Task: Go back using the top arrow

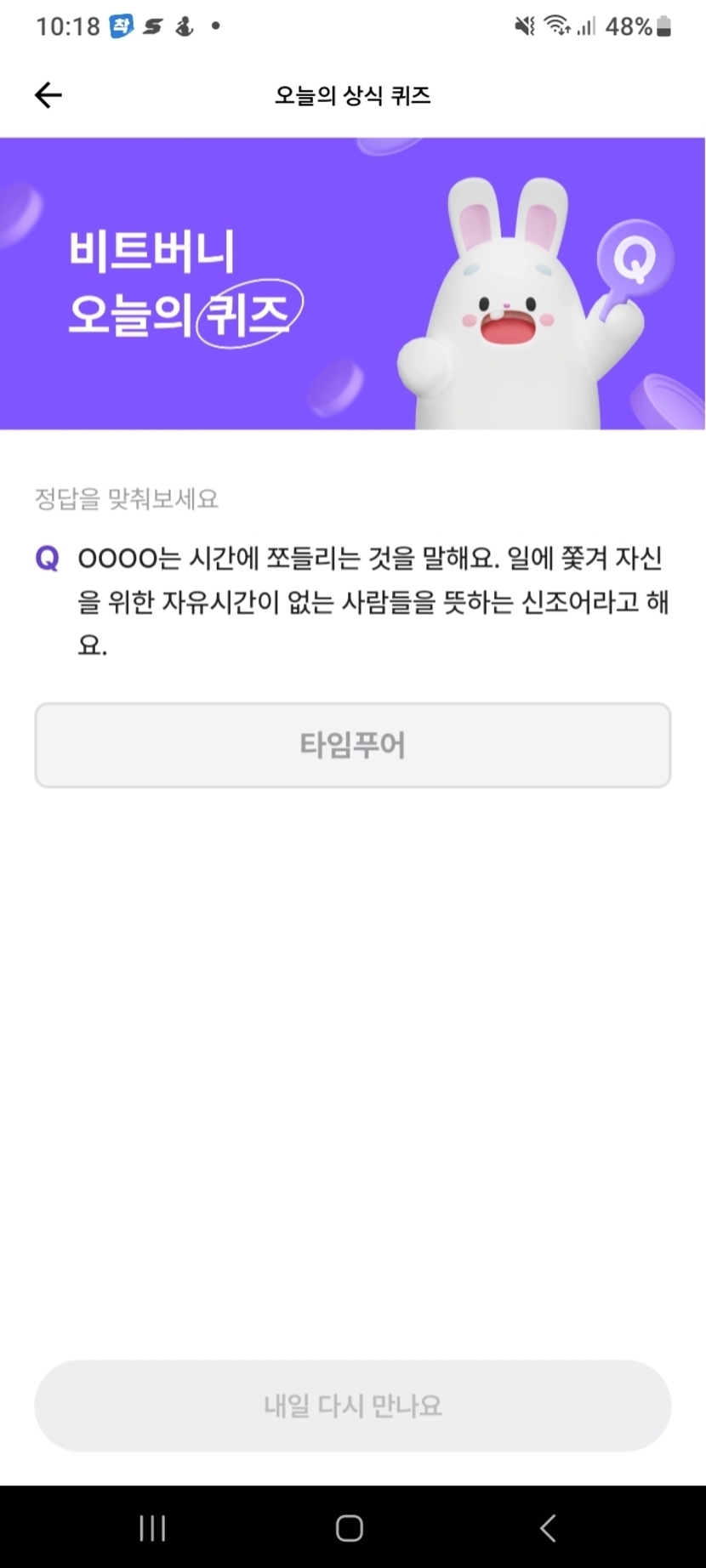Action: (48, 95)
